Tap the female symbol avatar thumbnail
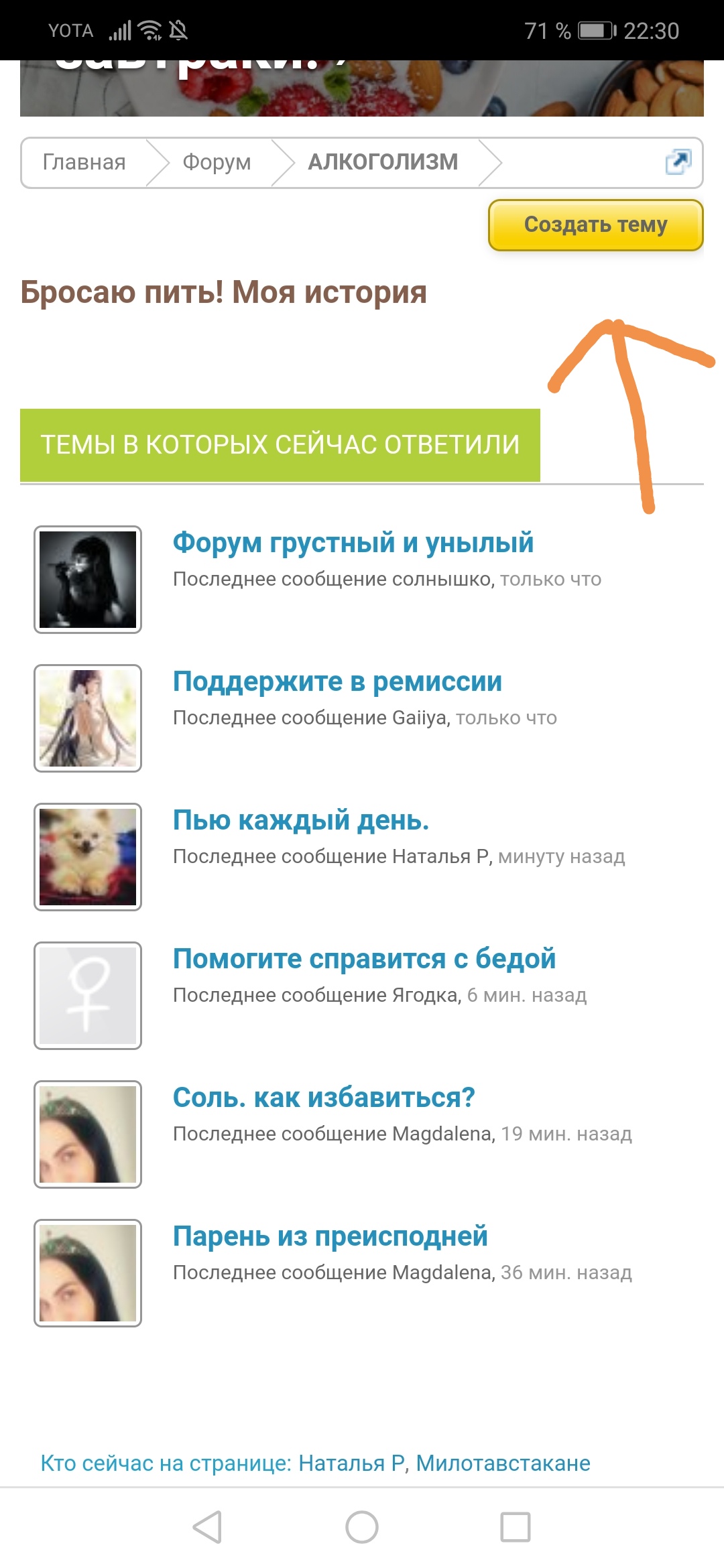The image size is (724, 1568). pyautogui.click(x=88, y=995)
